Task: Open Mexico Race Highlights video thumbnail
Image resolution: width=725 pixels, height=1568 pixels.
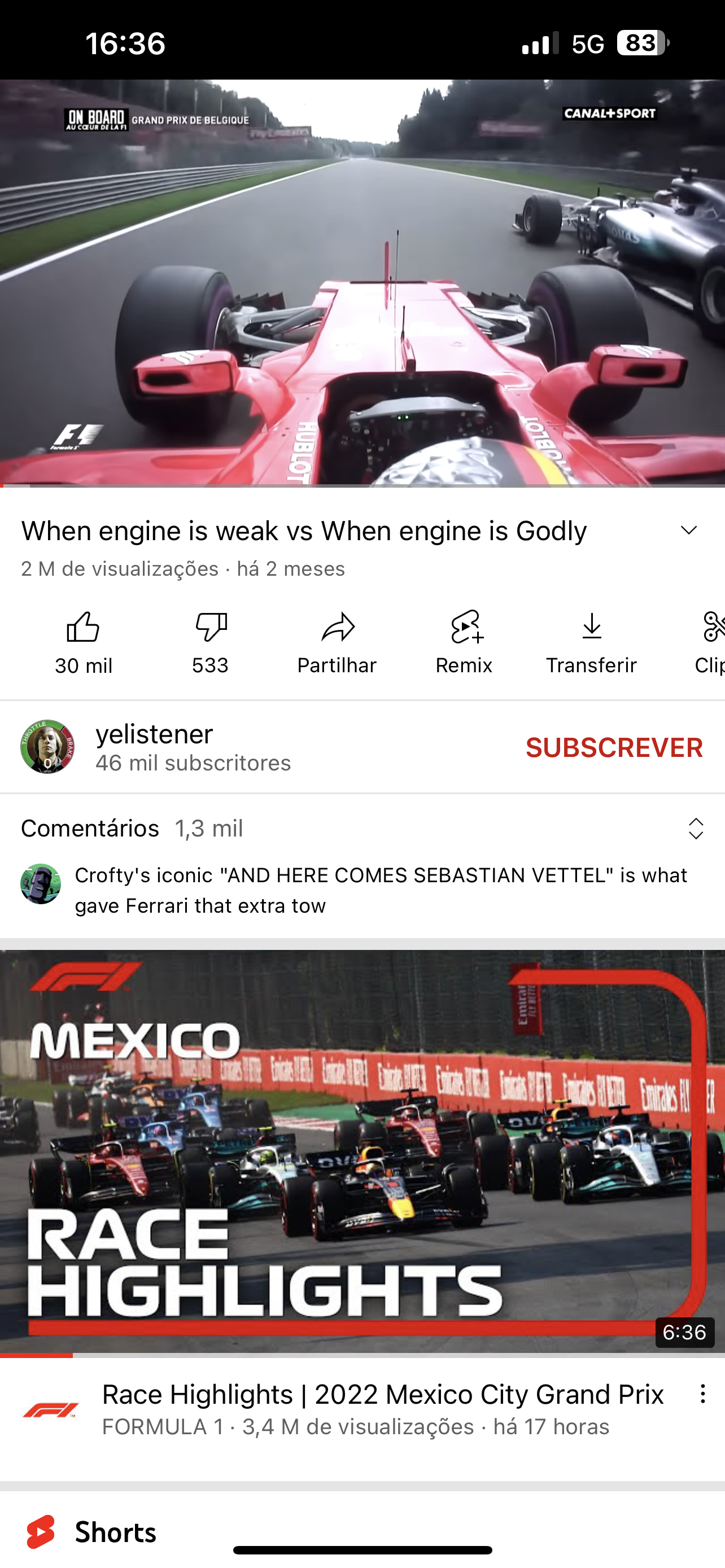Action: (x=362, y=1150)
